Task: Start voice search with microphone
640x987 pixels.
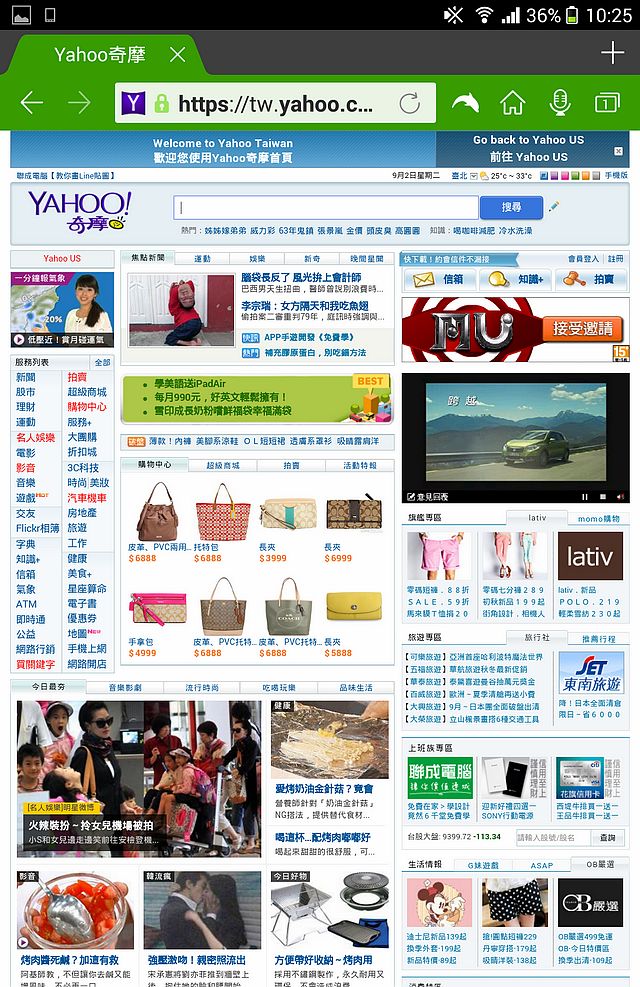Action: 559,103
